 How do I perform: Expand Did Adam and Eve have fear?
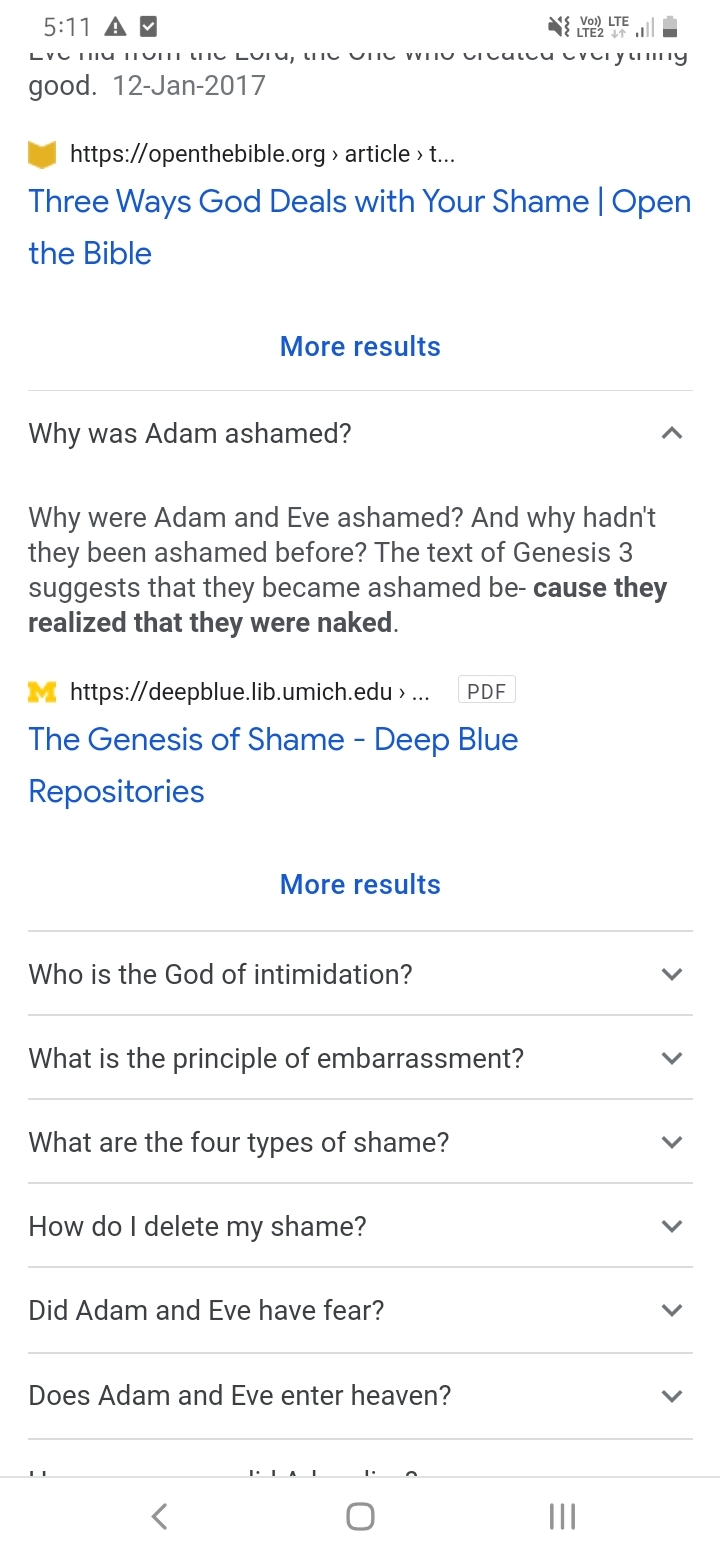pos(360,1310)
